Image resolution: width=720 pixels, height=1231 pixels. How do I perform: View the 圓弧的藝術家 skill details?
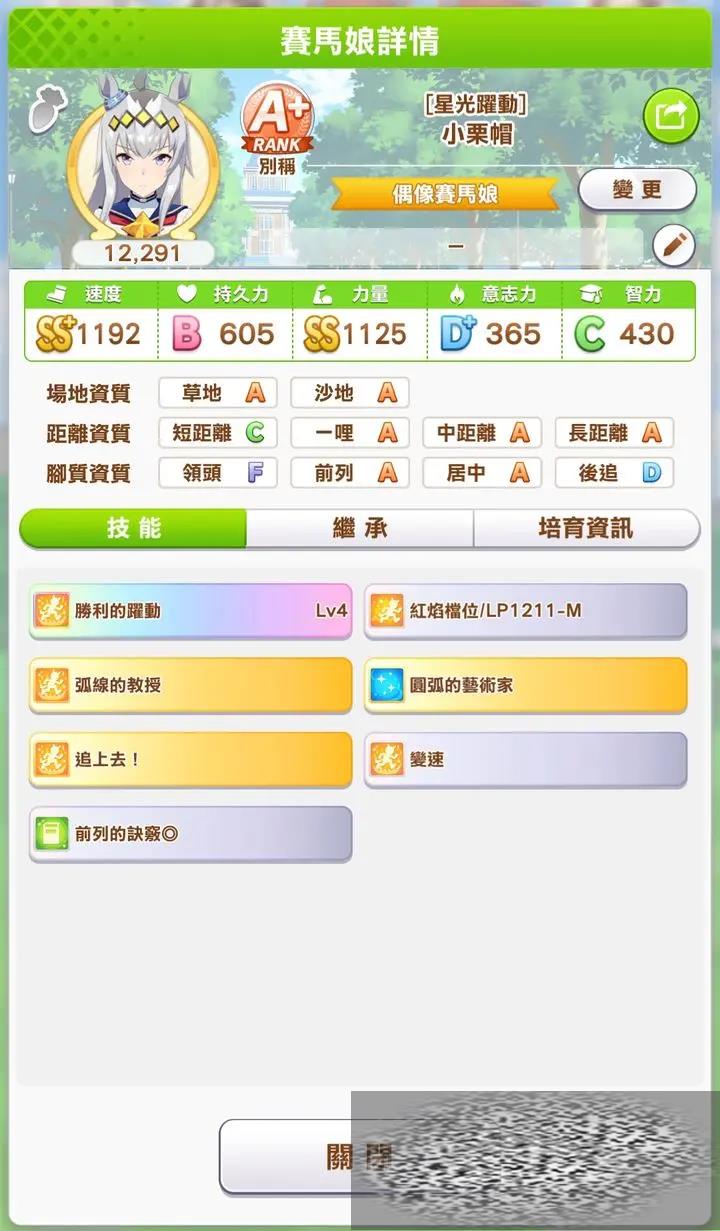click(x=525, y=685)
